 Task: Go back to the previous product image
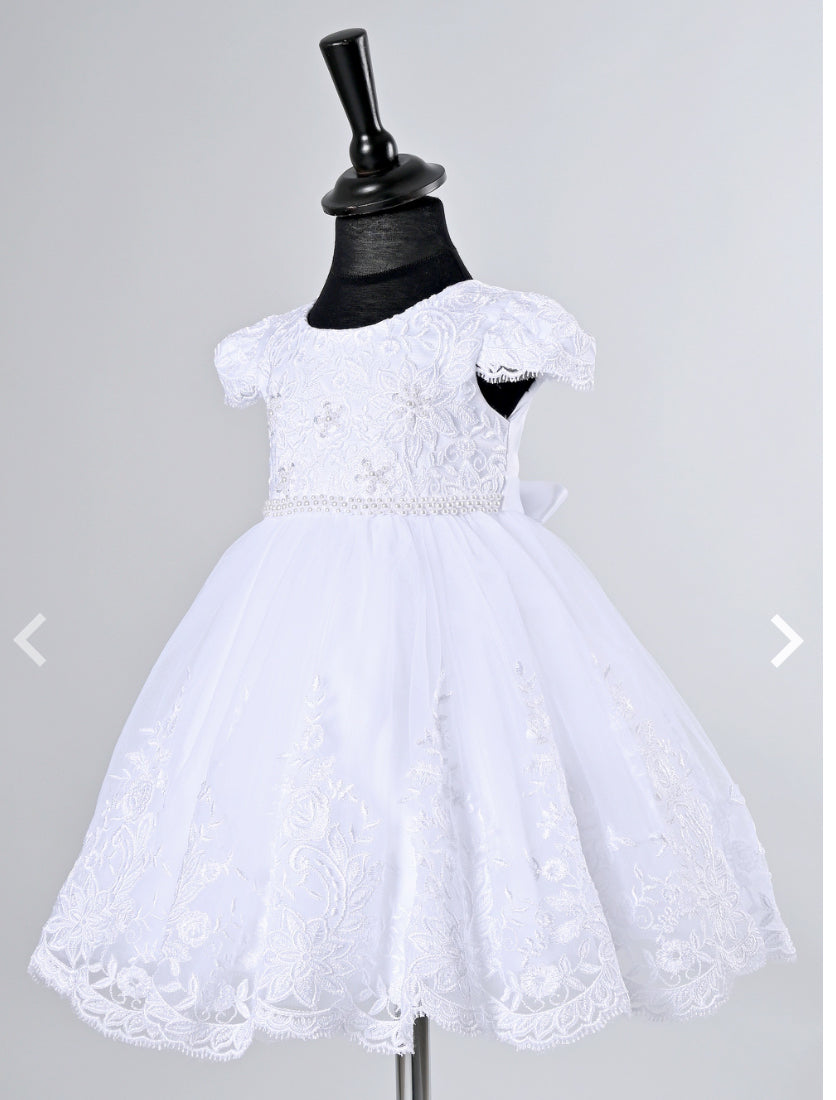[30, 640]
